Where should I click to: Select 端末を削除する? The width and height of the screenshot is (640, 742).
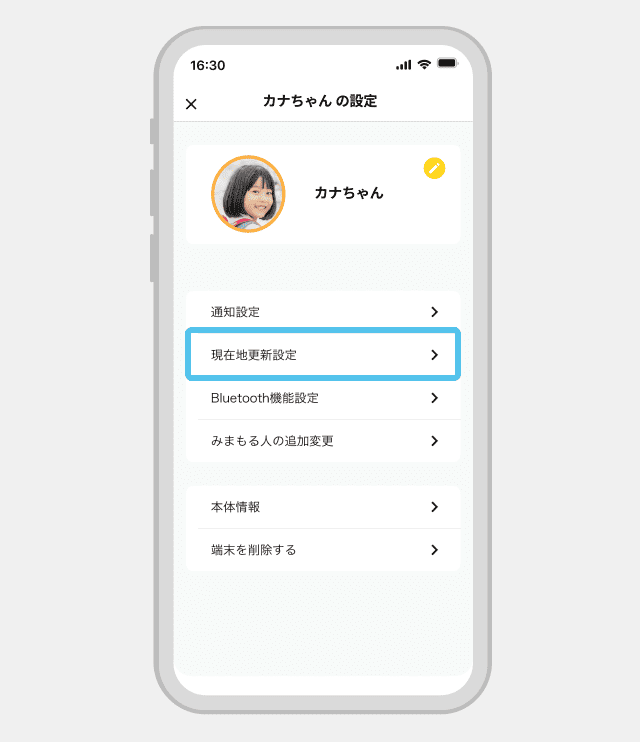[x=323, y=550]
